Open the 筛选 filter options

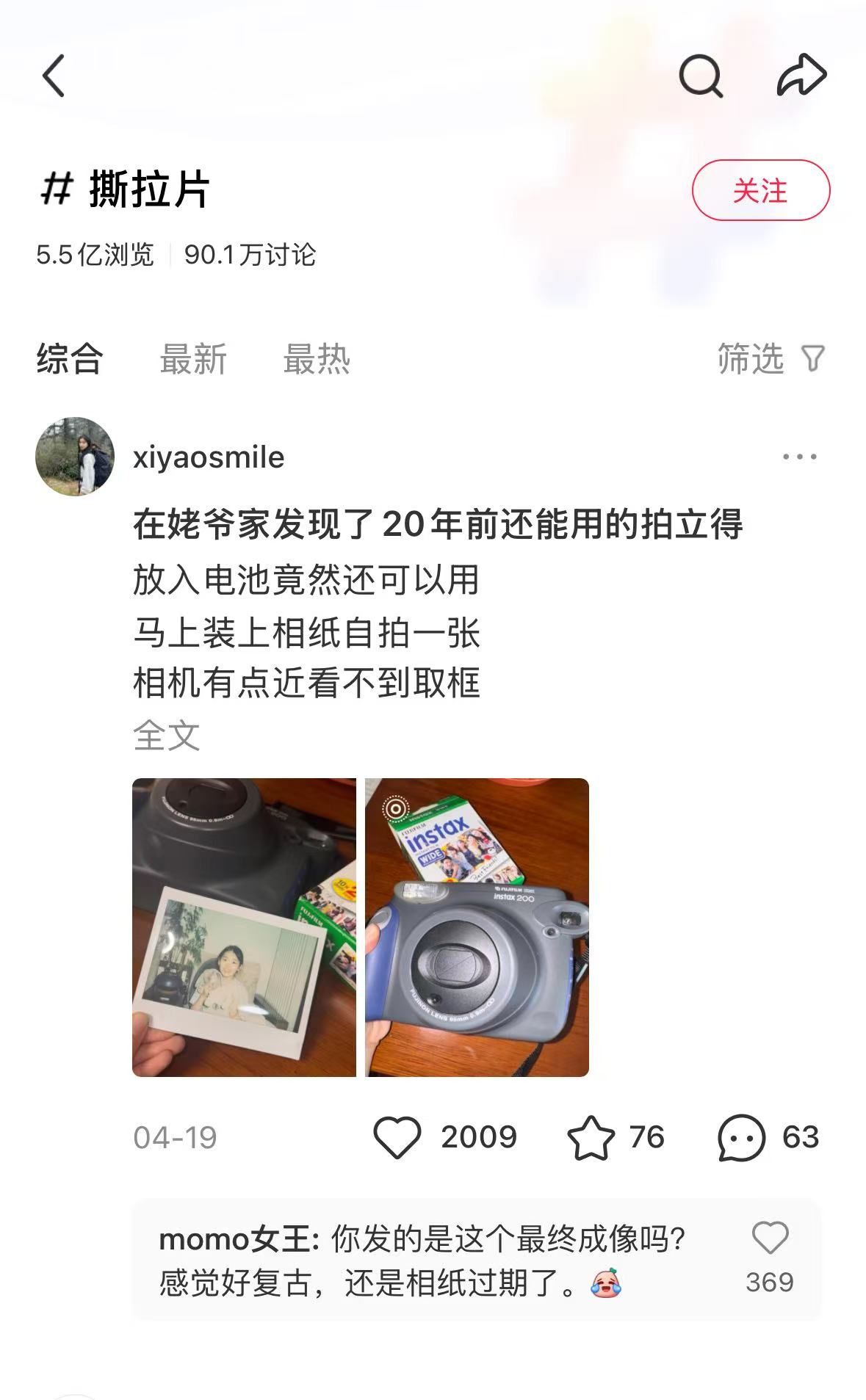point(770,359)
